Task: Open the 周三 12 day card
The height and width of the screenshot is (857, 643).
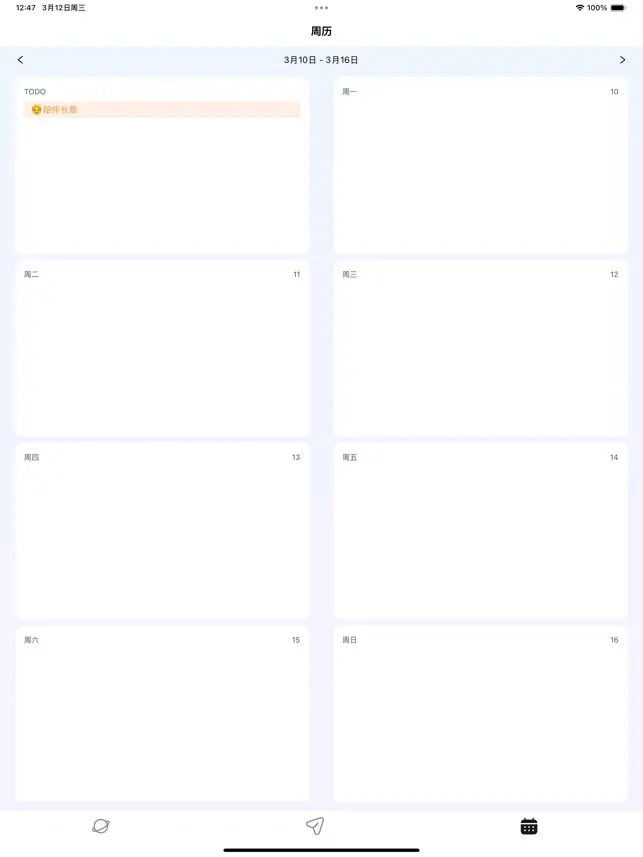Action: pos(480,349)
